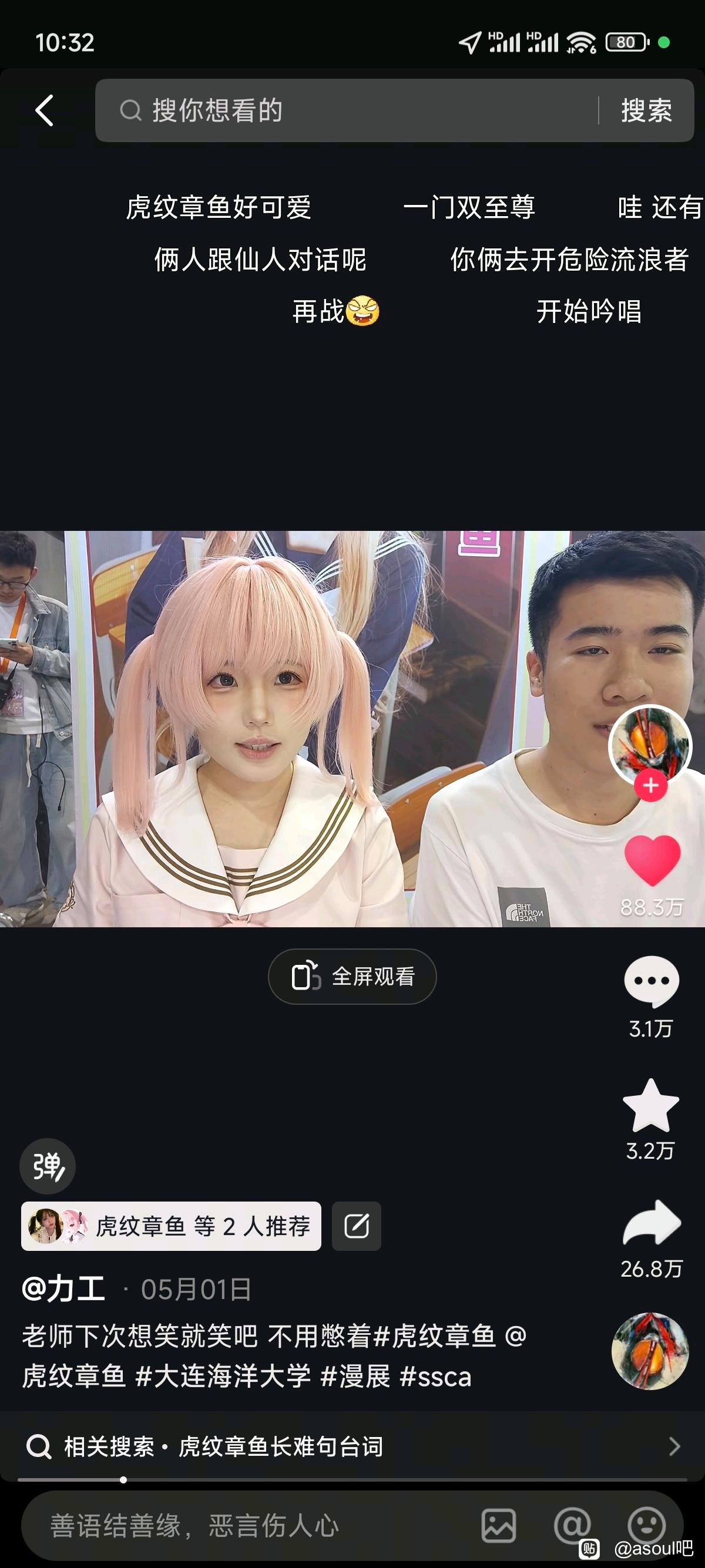Share the video with the arrow icon
Viewport: 705px width, 1568px height.
pos(652,1222)
